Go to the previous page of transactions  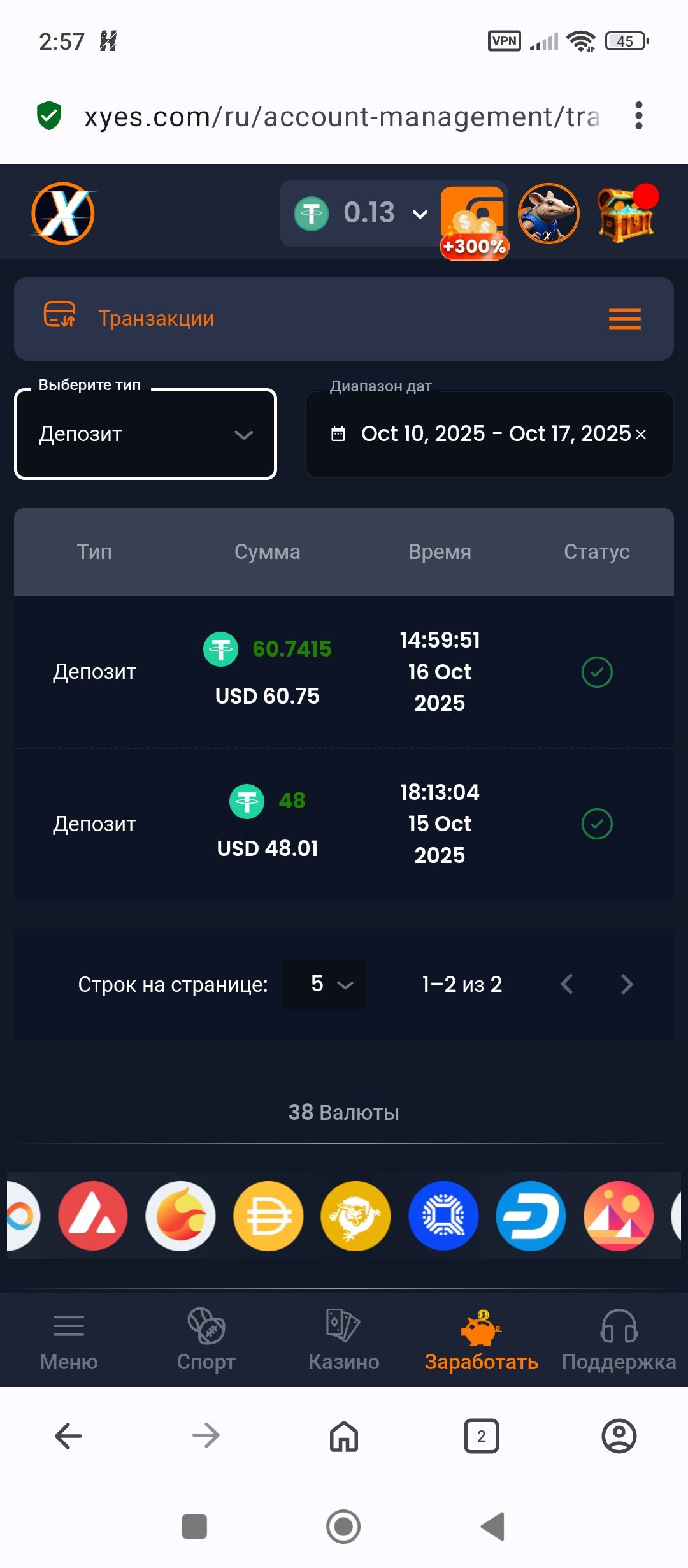pyautogui.click(x=567, y=985)
